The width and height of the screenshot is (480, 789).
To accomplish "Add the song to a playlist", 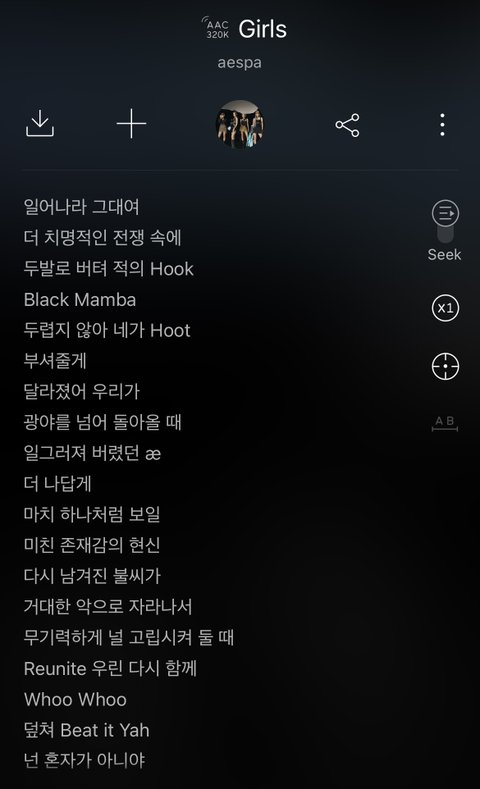I will (131, 124).
